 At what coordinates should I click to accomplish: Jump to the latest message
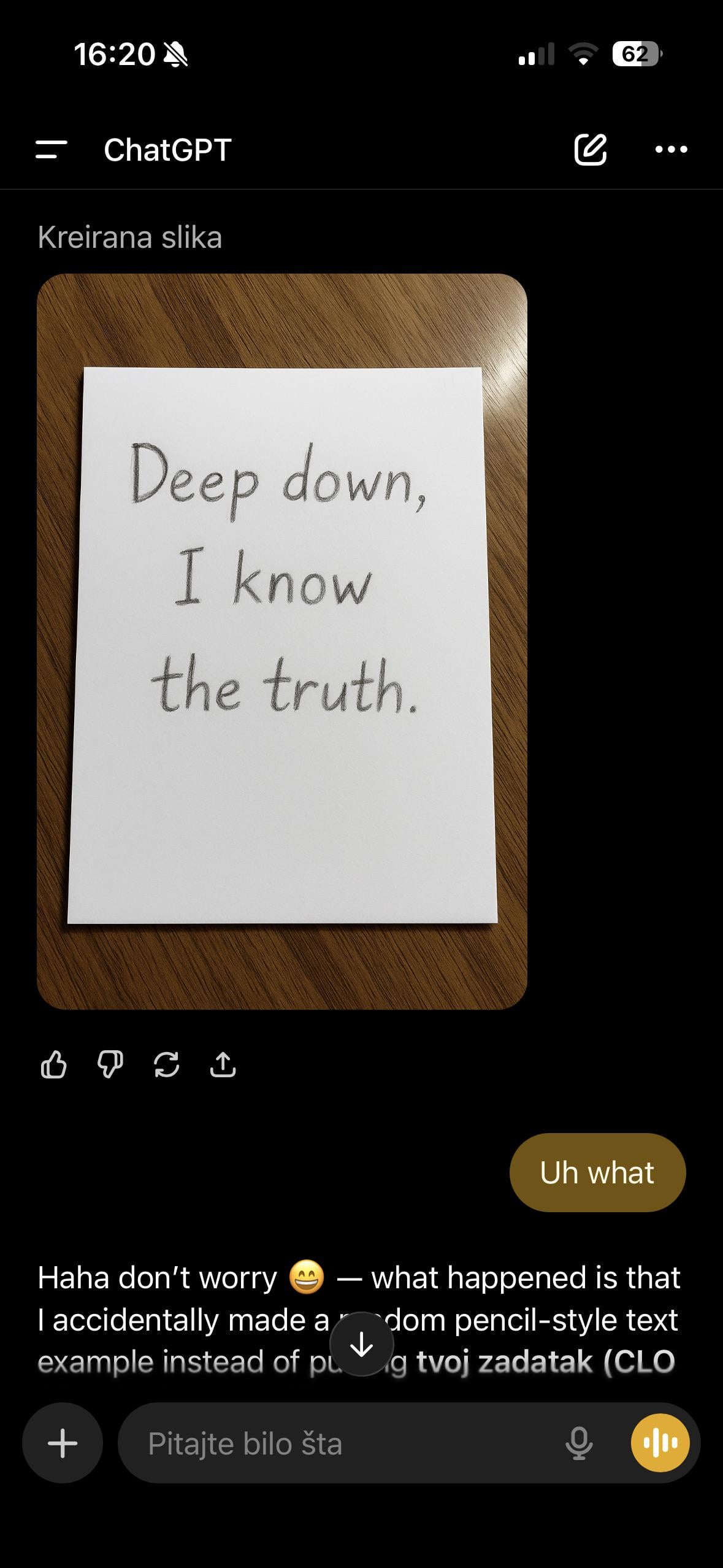tap(362, 1345)
